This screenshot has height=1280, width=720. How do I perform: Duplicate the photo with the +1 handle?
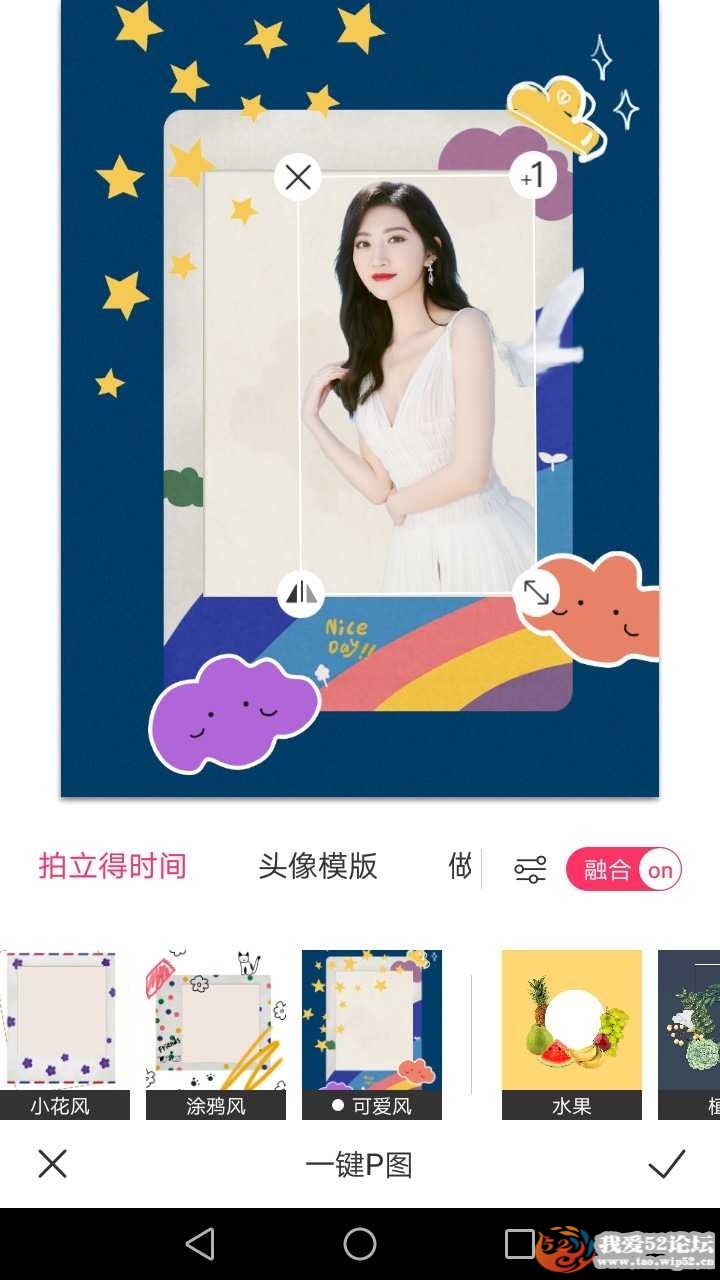click(x=532, y=177)
